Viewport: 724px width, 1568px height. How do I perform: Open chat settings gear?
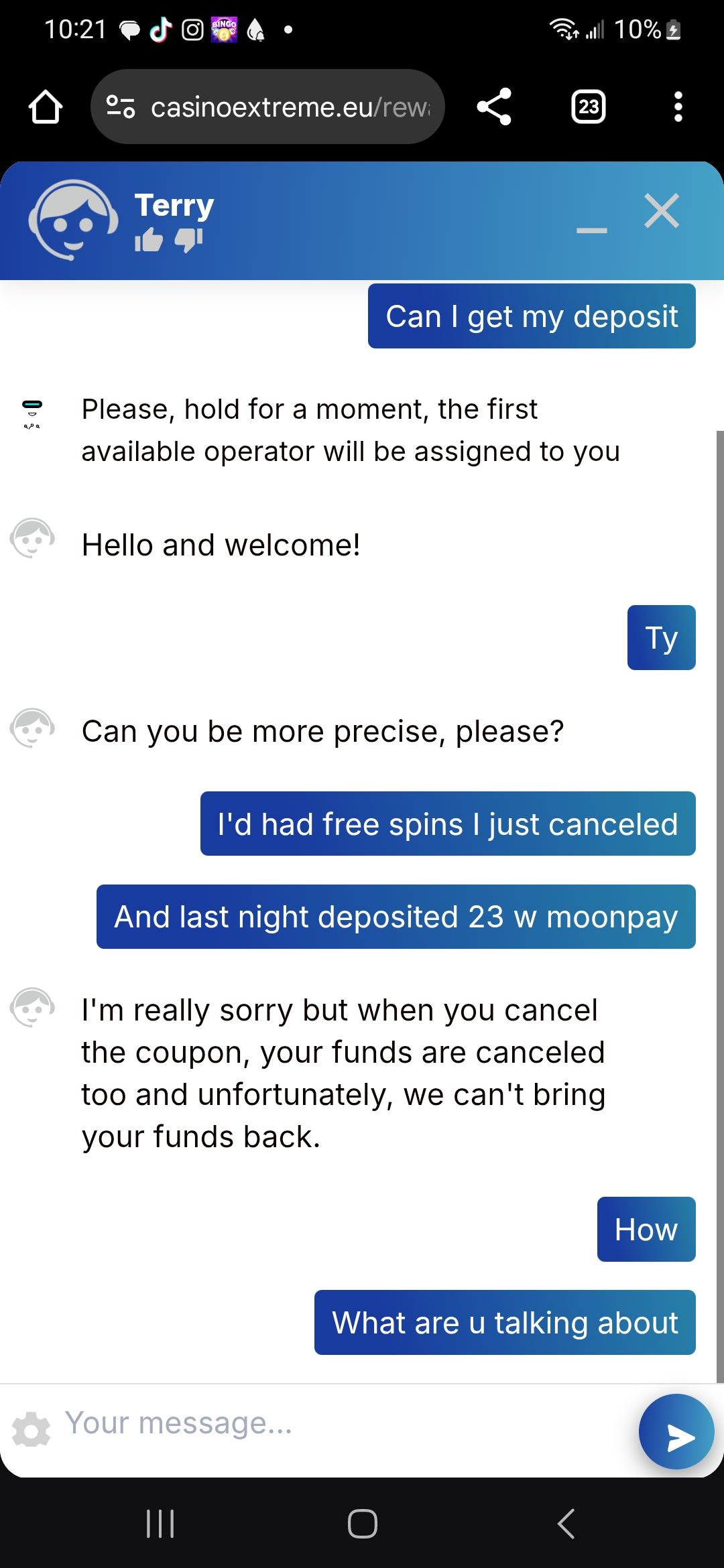click(31, 1429)
